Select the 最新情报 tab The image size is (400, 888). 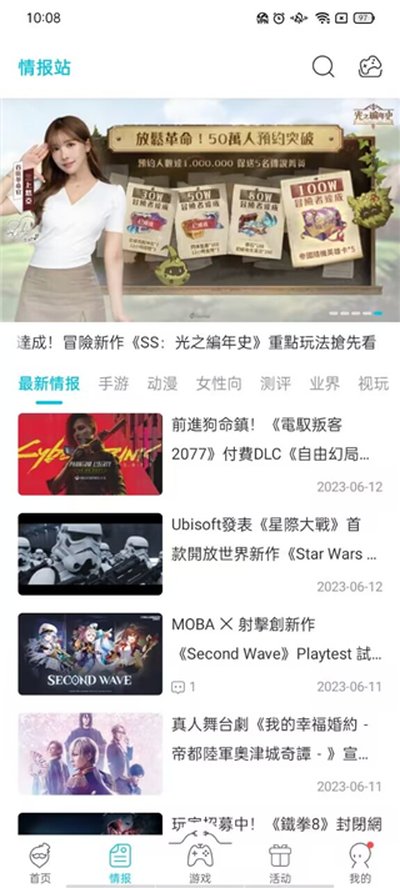click(x=49, y=384)
